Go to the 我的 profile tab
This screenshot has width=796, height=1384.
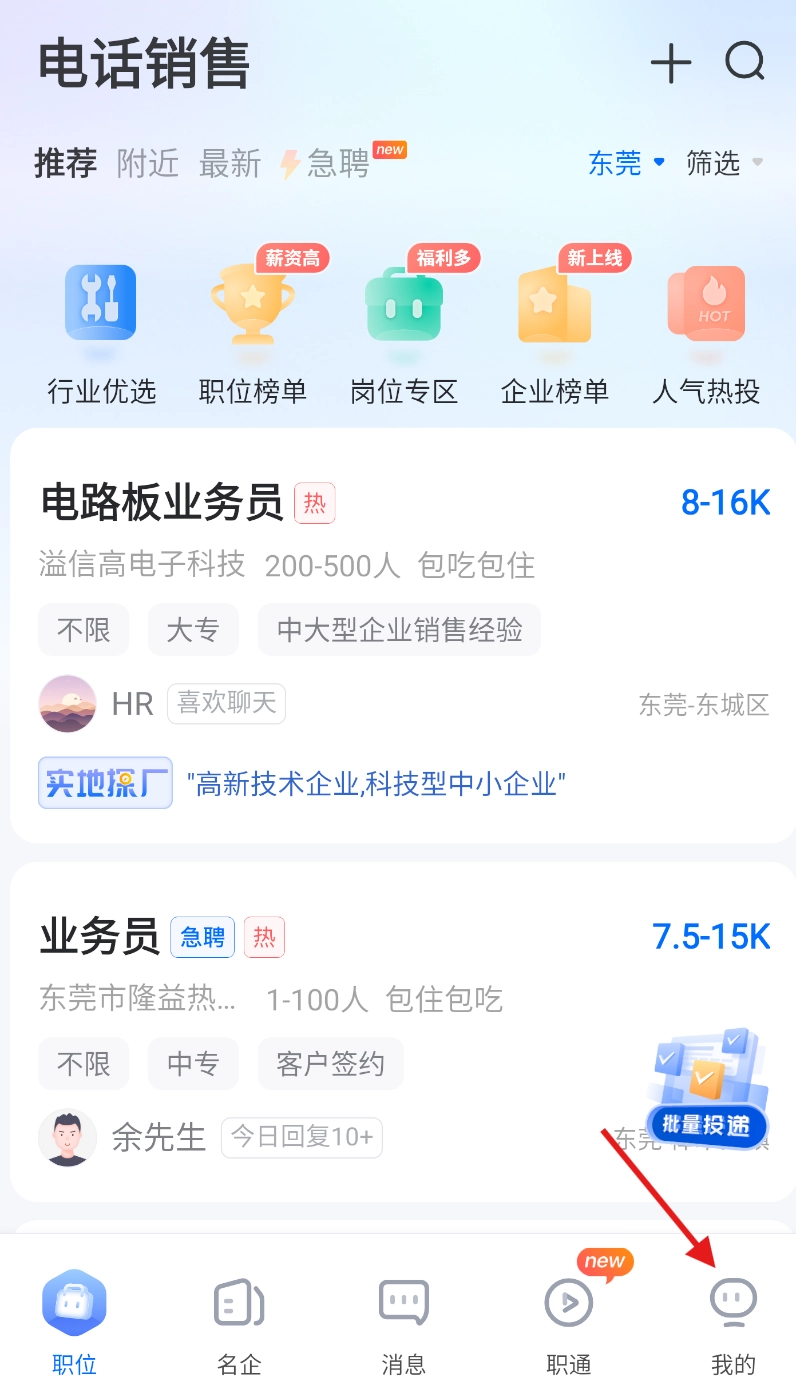pyautogui.click(x=733, y=1320)
